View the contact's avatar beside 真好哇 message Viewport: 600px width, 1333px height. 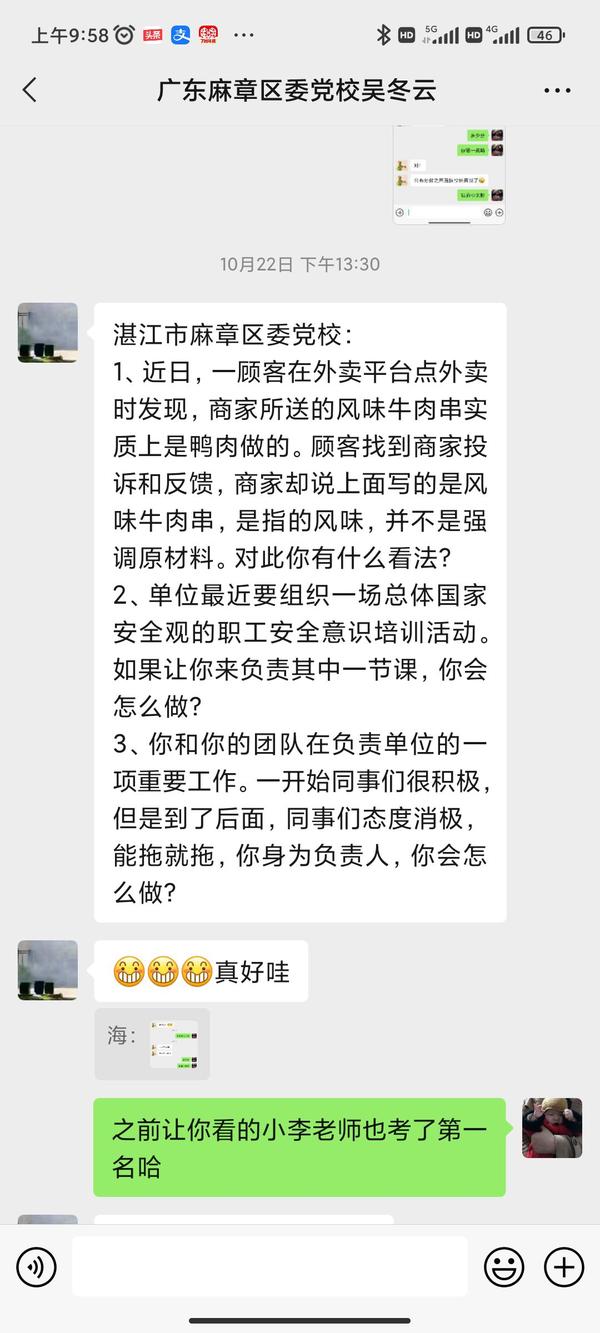[47, 970]
